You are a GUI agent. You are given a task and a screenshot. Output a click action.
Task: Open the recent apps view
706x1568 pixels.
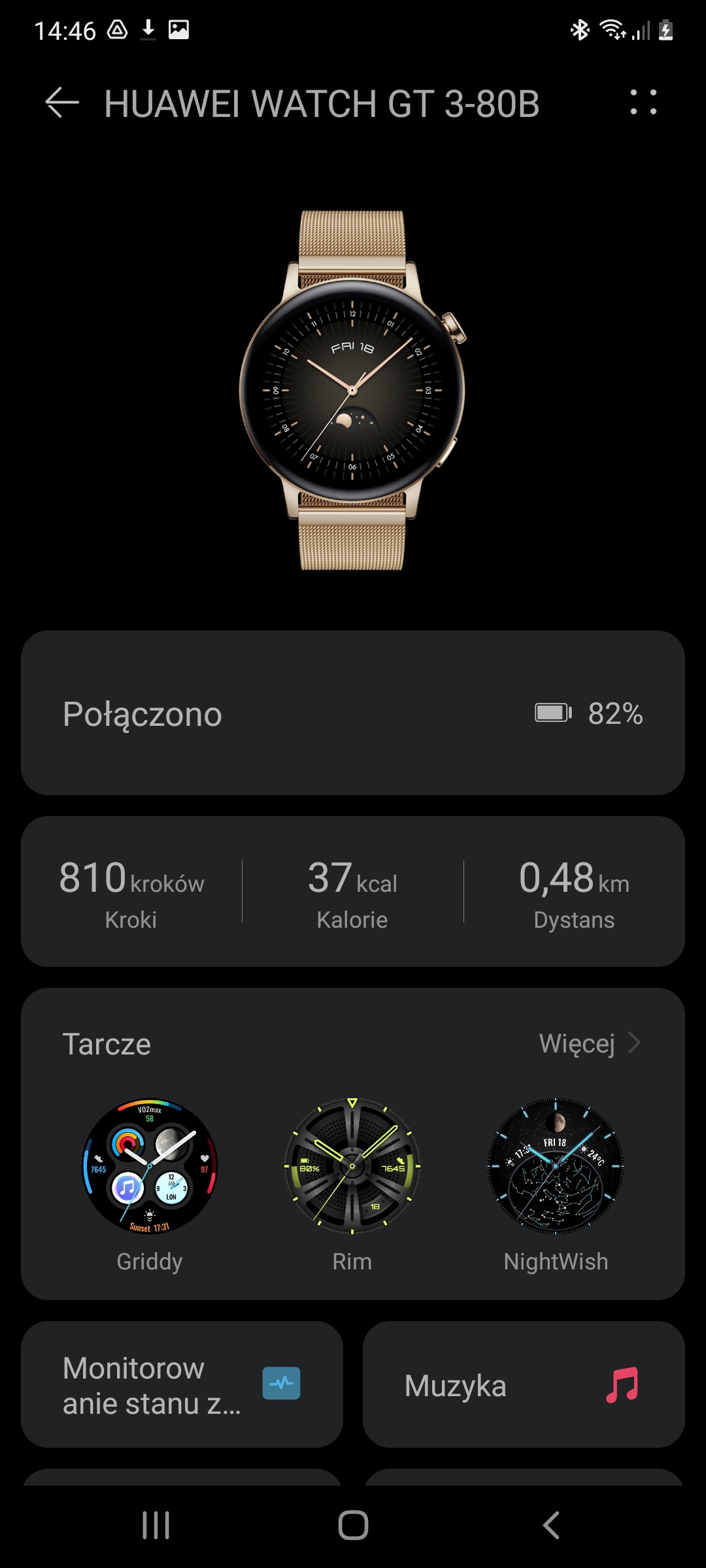click(156, 1526)
